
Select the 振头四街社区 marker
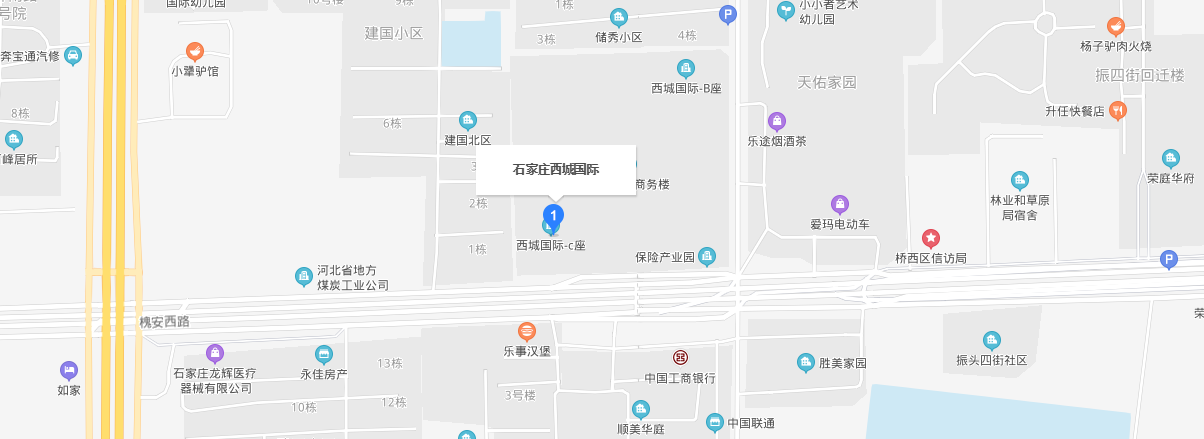[991, 340]
